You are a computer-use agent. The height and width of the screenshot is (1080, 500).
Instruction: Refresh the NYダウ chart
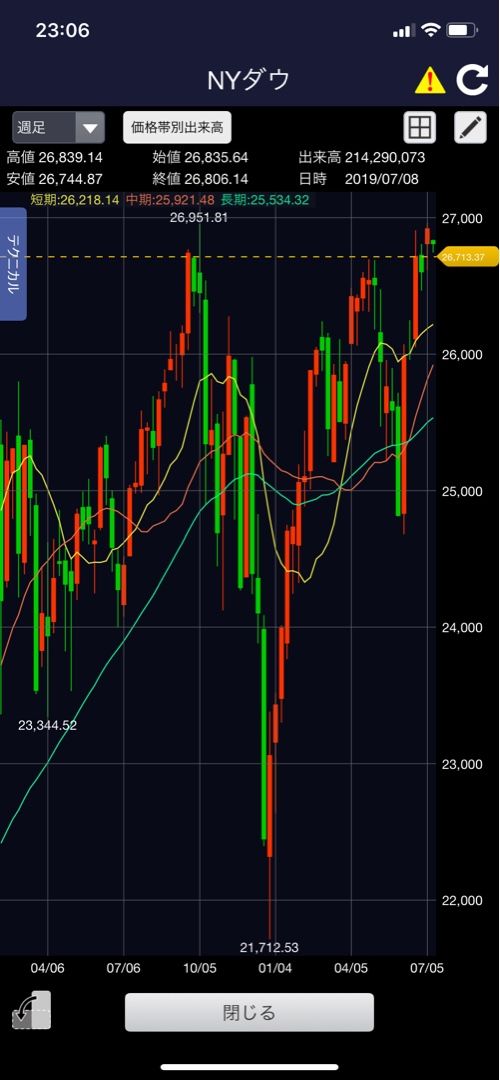472,80
